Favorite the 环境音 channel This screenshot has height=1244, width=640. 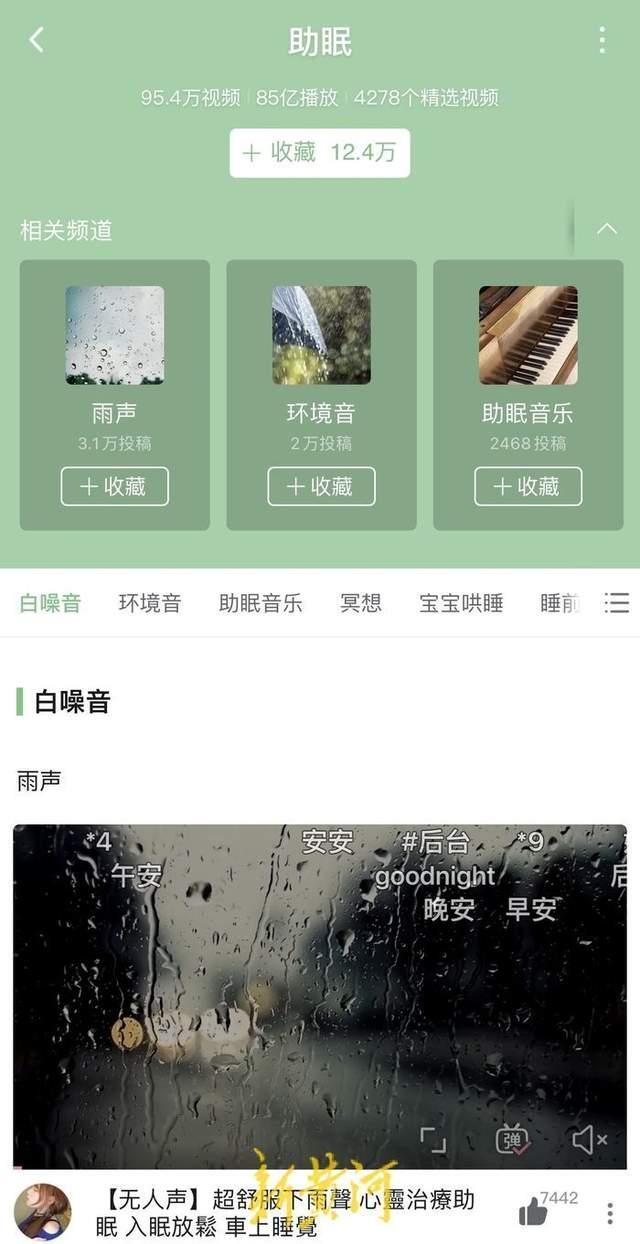tap(321, 486)
